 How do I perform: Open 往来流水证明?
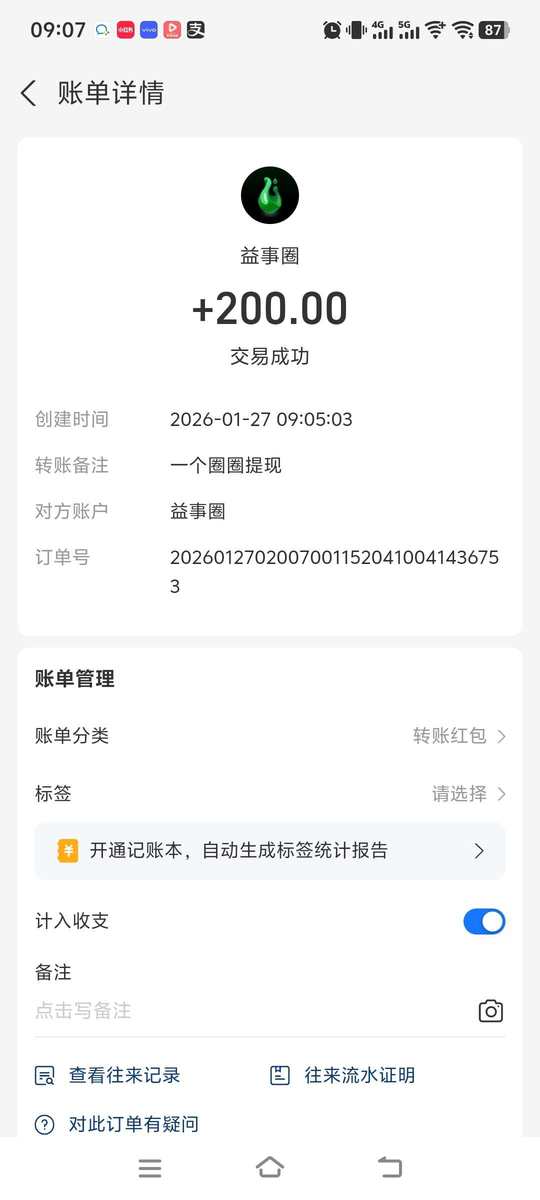[x=342, y=1076]
